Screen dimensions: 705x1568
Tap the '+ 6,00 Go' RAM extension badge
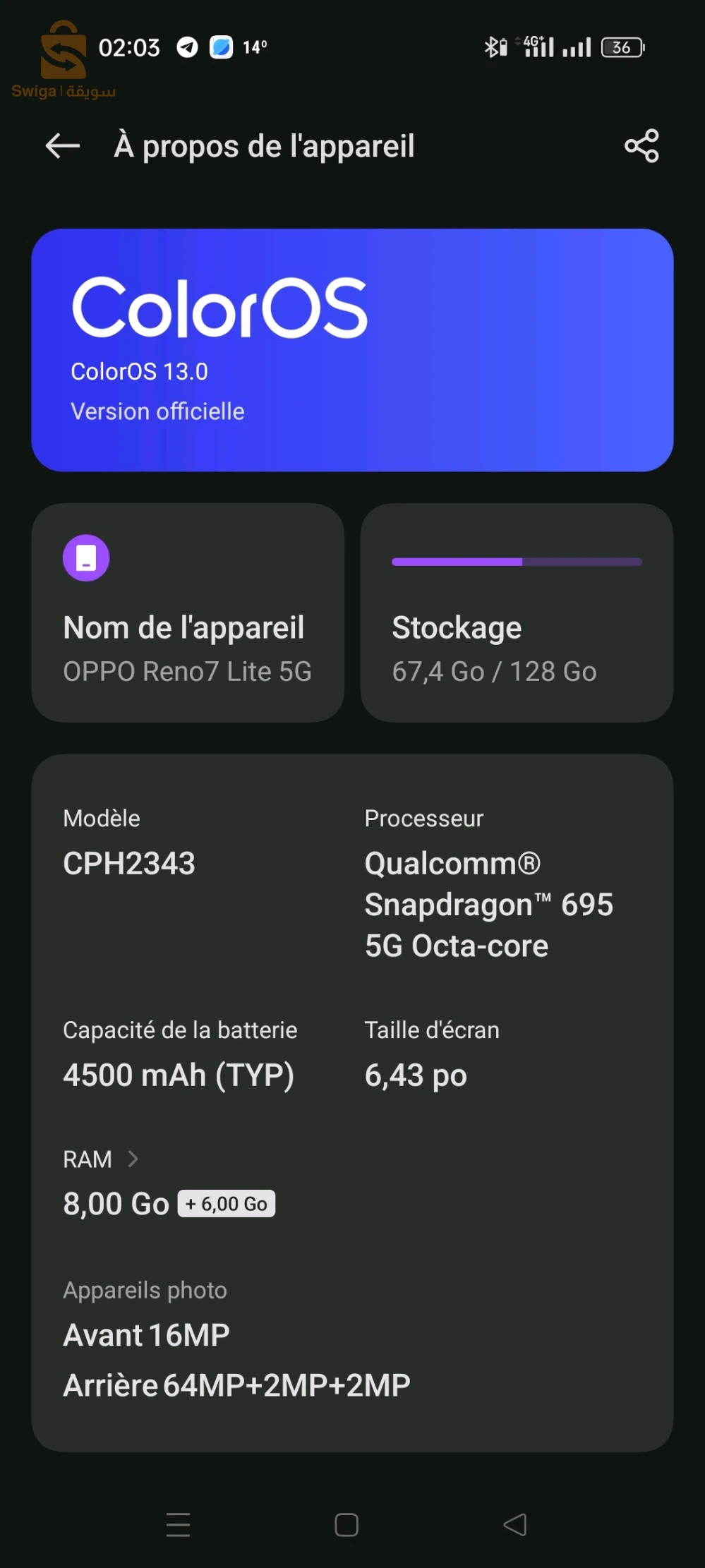(x=225, y=1203)
